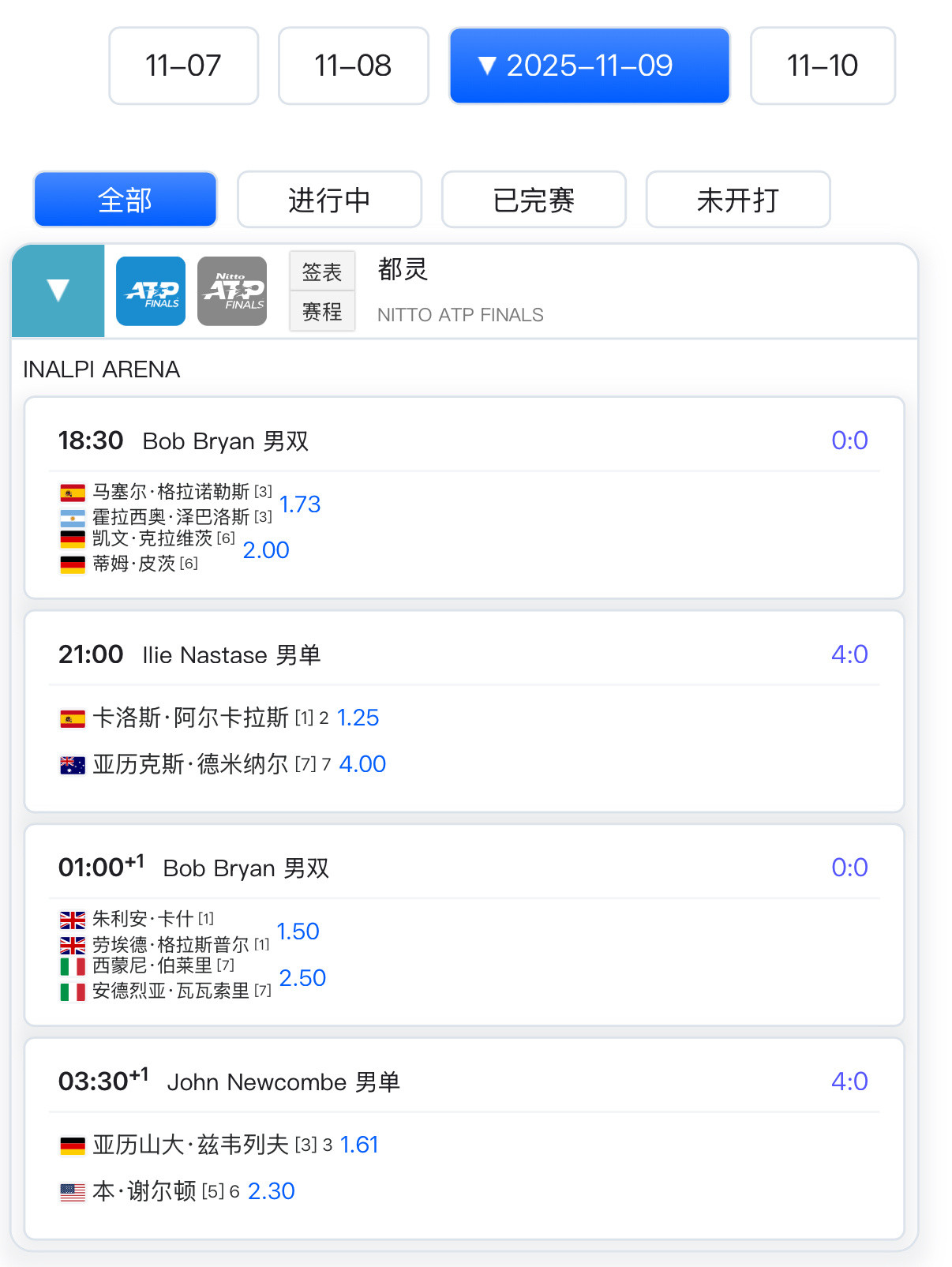Screen dimensions: 952x1267
Task: Enable the 未开打 filter
Action: pos(737,200)
